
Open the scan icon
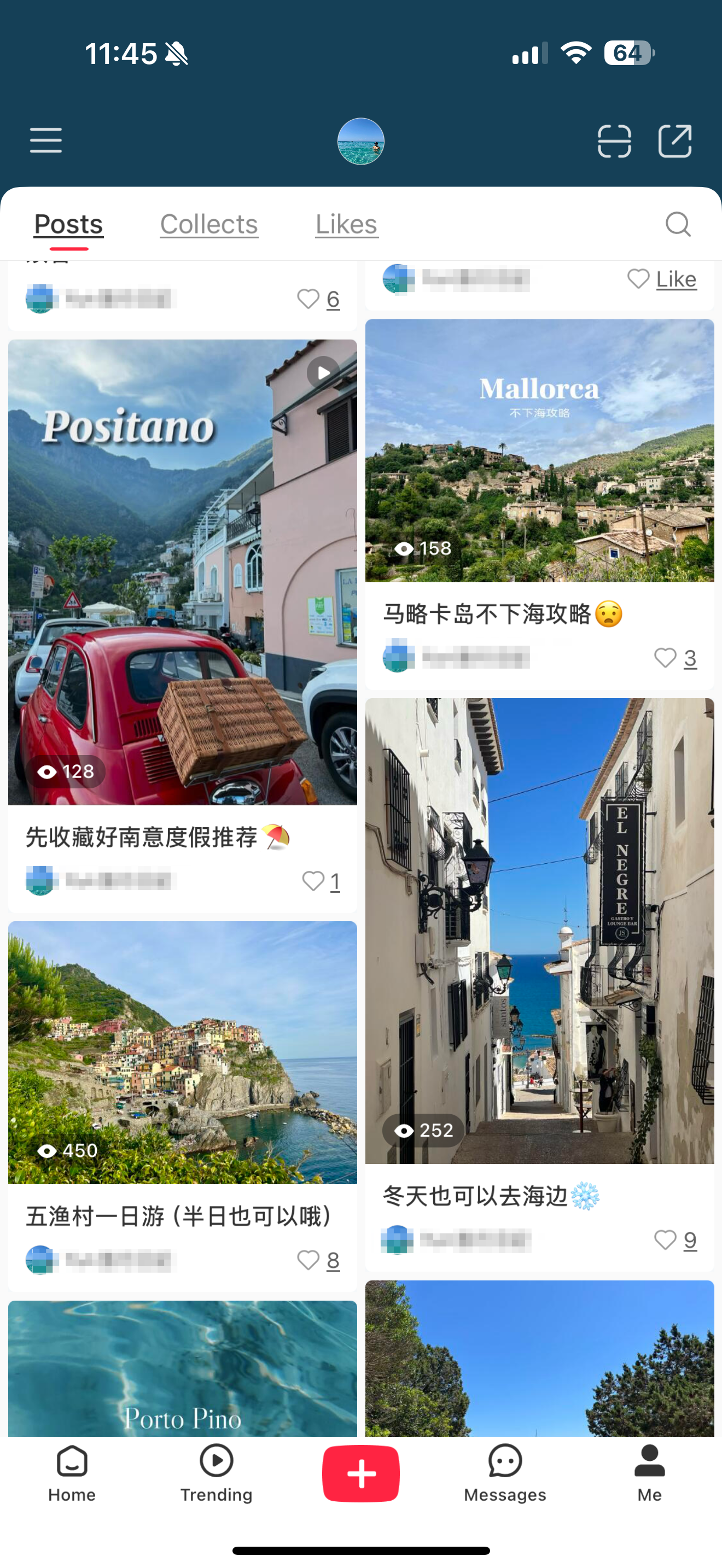coord(614,141)
